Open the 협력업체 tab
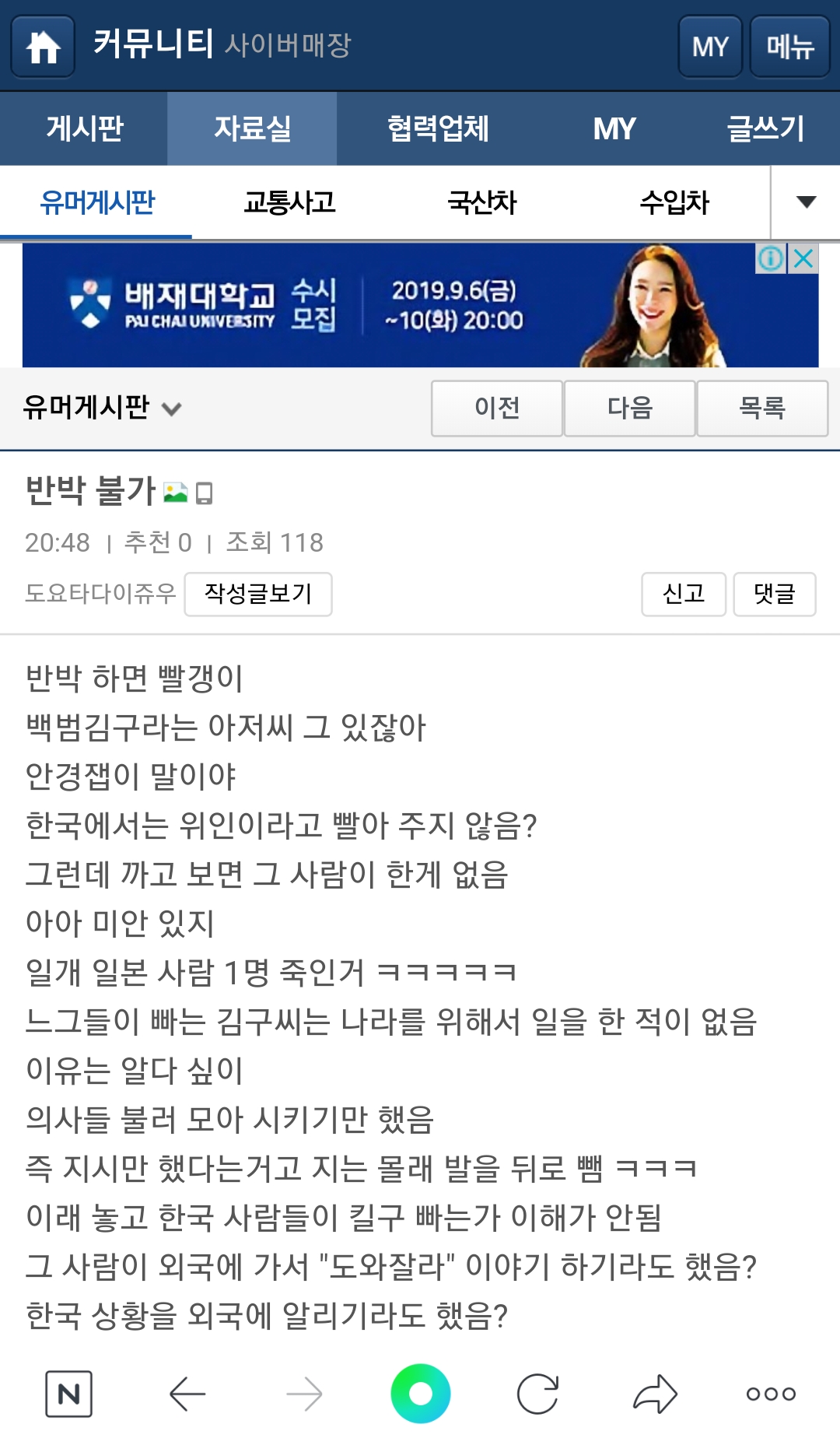Viewport: 840px width, 1445px height. point(438,128)
